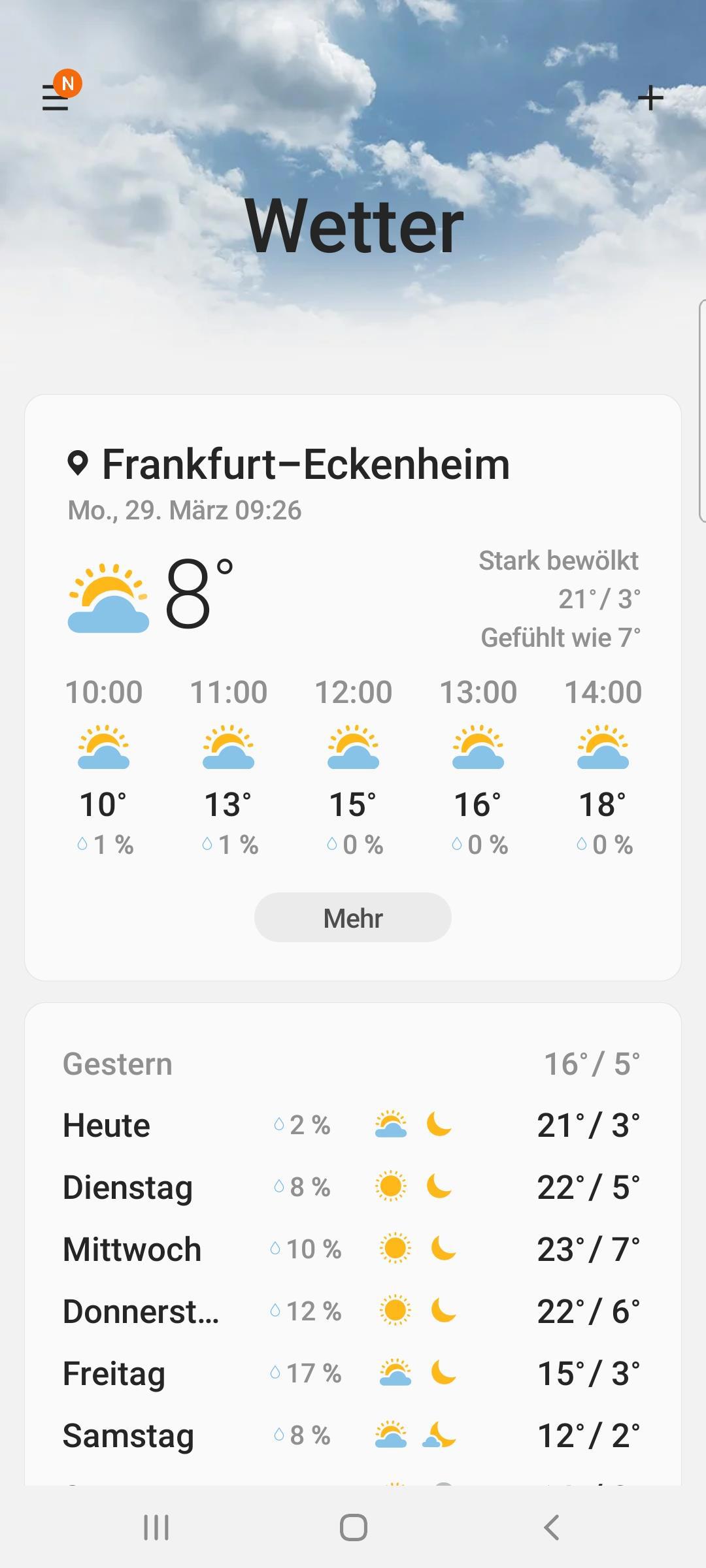Open the hamburger menu drawer

[x=56, y=98]
